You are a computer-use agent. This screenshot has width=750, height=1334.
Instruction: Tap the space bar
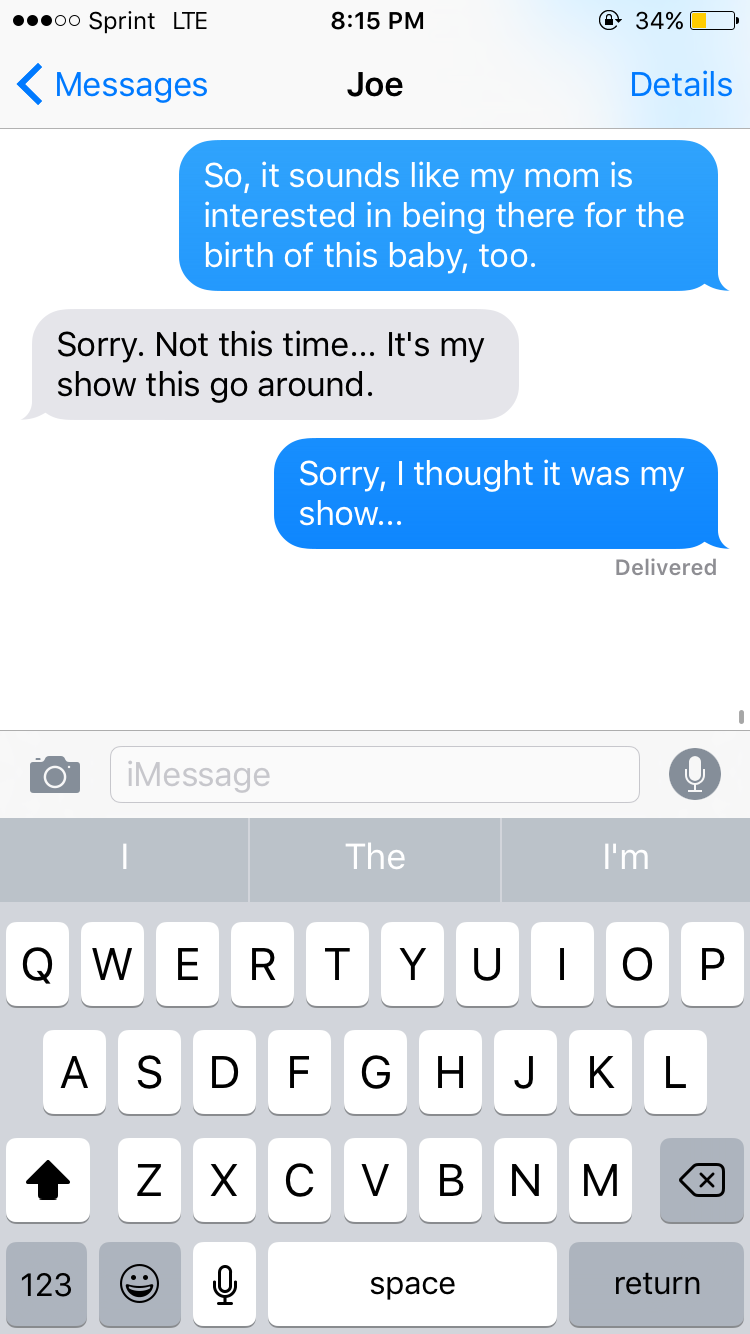412,1284
